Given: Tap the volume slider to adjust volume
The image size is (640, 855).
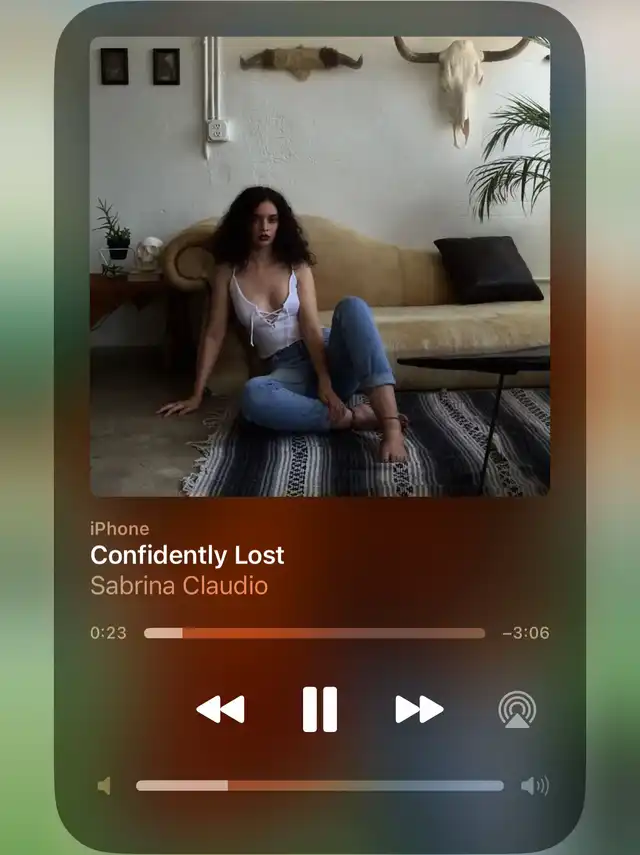Looking at the screenshot, I should pos(319,786).
